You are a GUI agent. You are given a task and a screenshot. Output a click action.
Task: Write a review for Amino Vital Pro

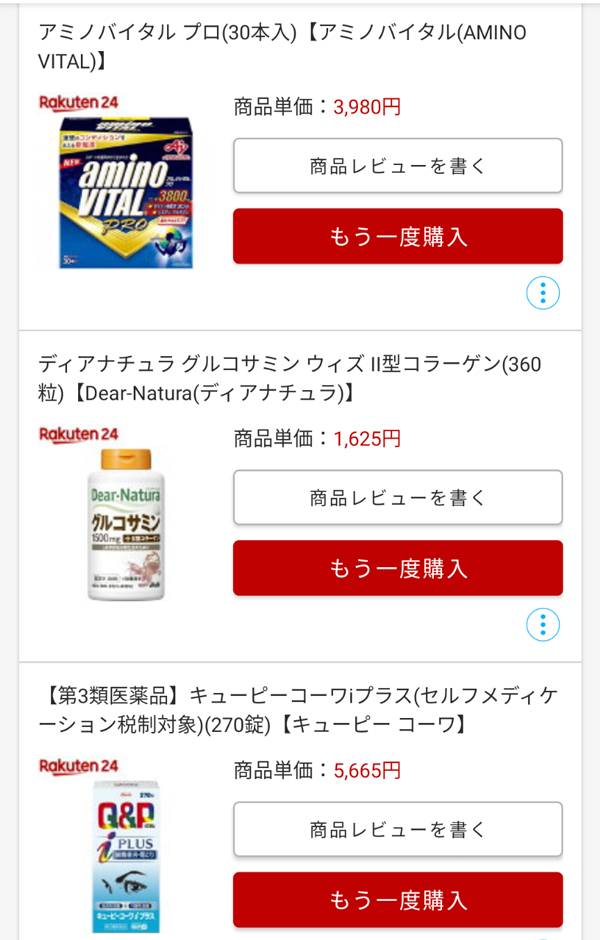point(398,166)
